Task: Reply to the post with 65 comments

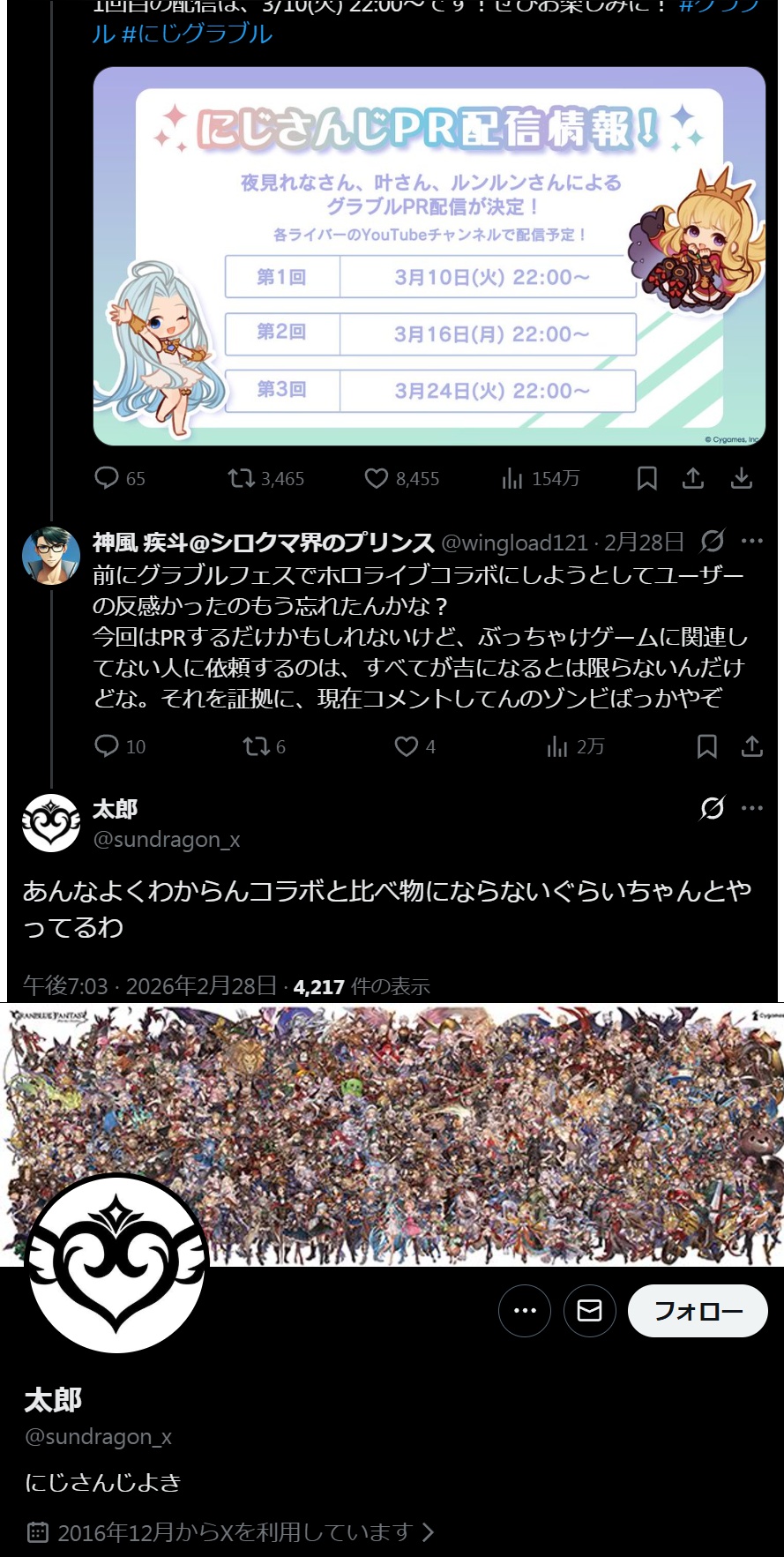Action: point(107,478)
